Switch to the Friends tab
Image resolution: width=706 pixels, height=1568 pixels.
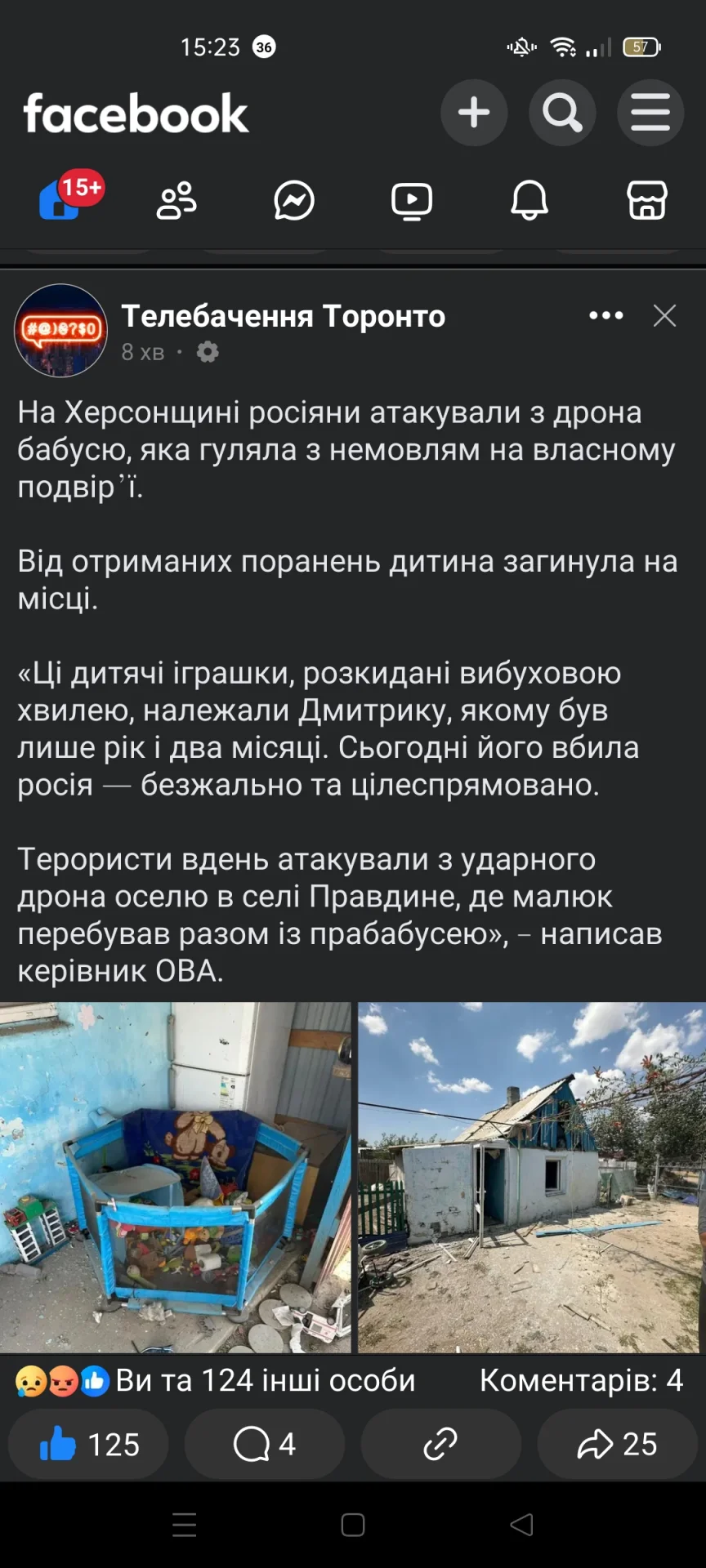point(176,200)
